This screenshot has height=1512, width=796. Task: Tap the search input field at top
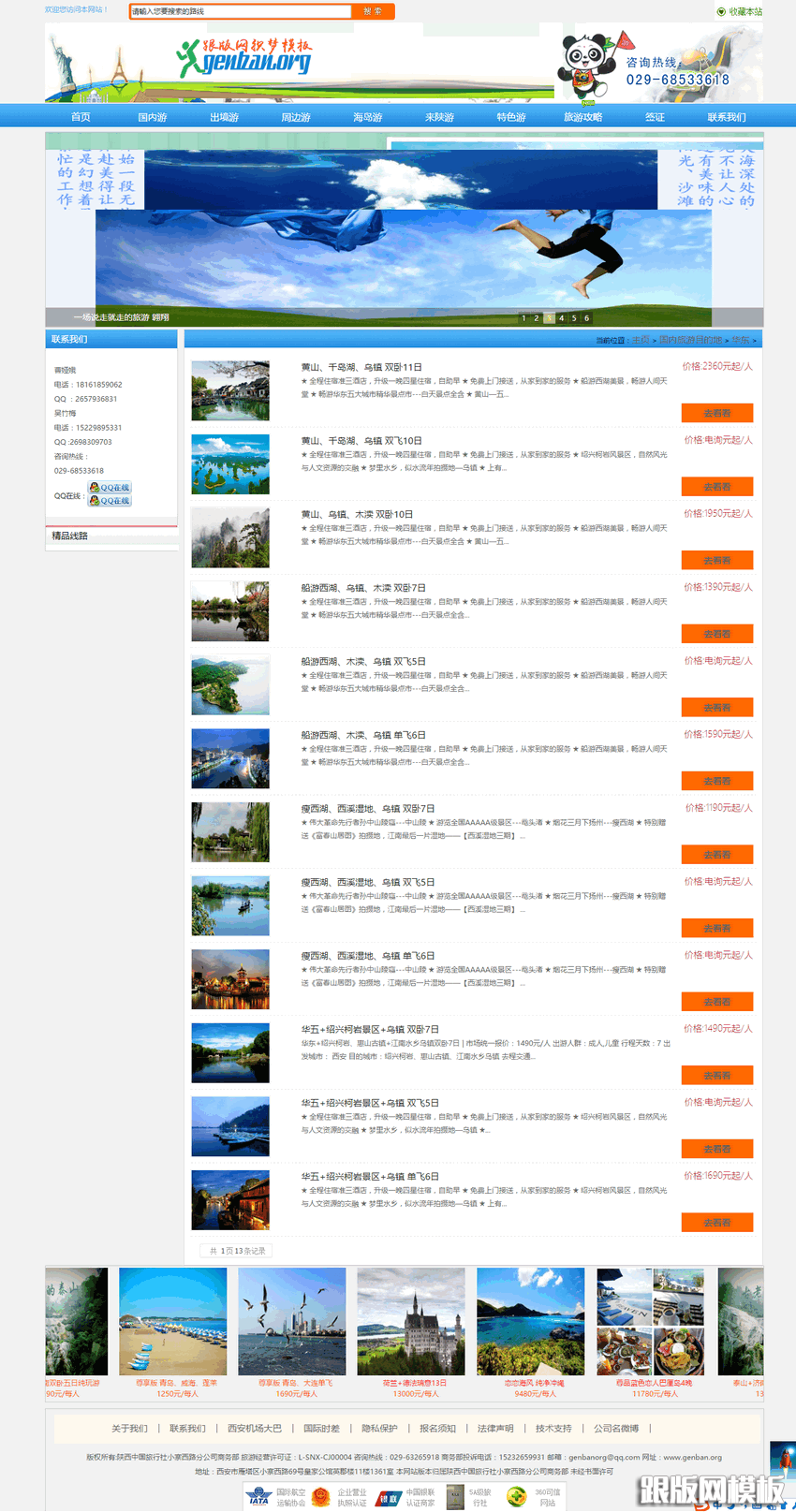tap(241, 11)
